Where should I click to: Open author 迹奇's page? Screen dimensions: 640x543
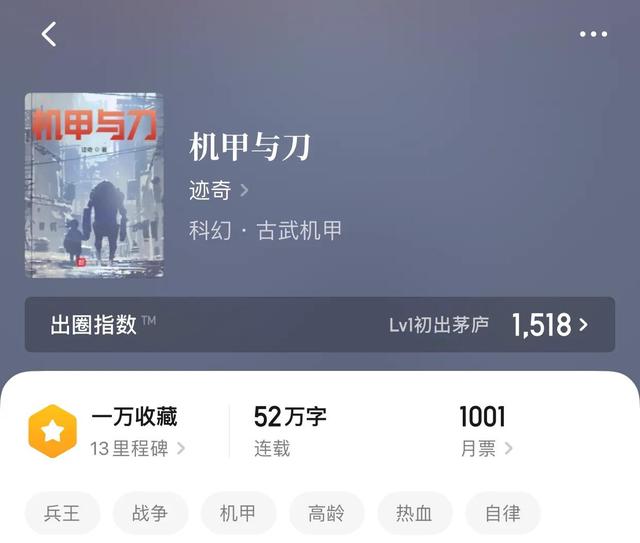(218, 189)
